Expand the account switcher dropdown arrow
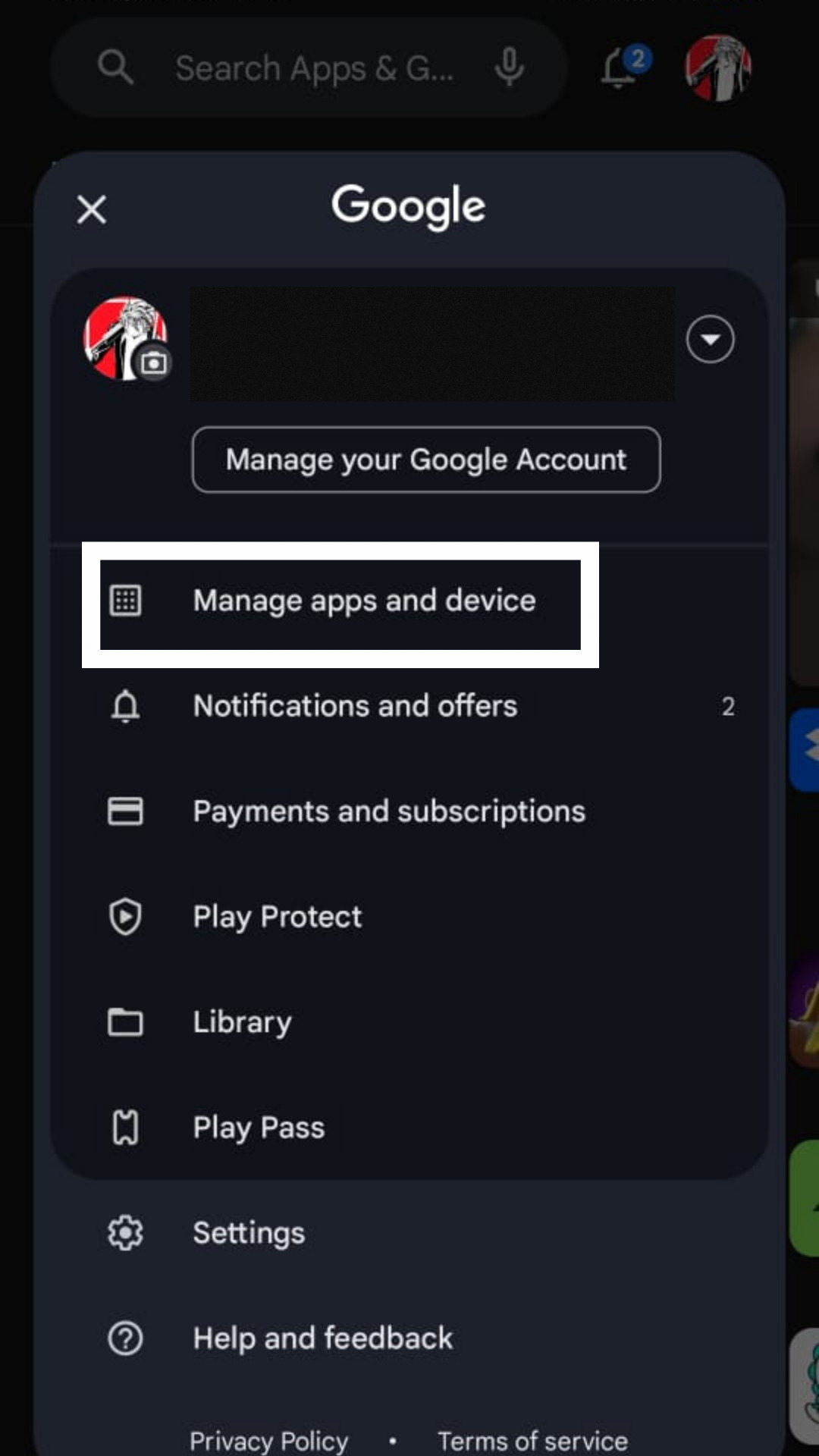Screen dimensions: 819x1456 point(710,339)
